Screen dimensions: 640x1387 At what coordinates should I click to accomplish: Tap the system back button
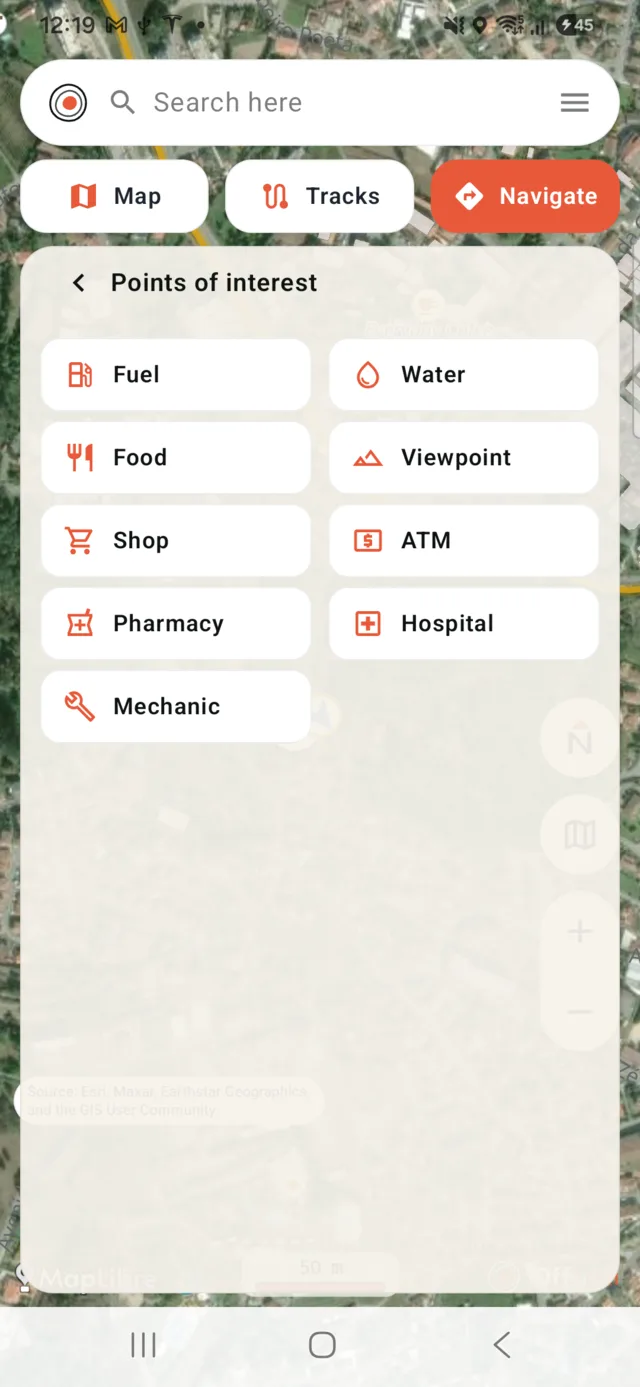coord(502,1345)
